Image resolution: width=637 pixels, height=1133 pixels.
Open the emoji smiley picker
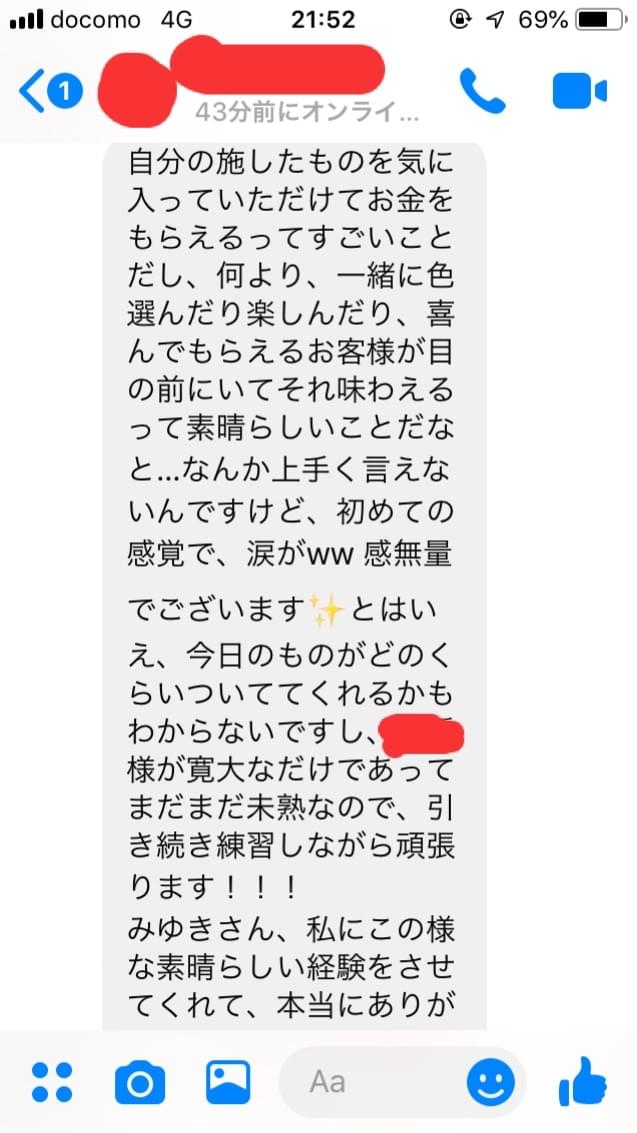point(491,1081)
